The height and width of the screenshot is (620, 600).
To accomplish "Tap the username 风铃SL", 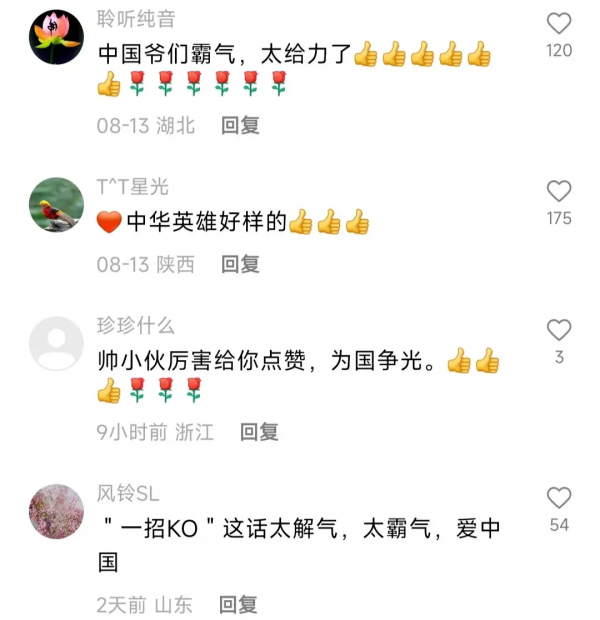I will [x=128, y=493].
